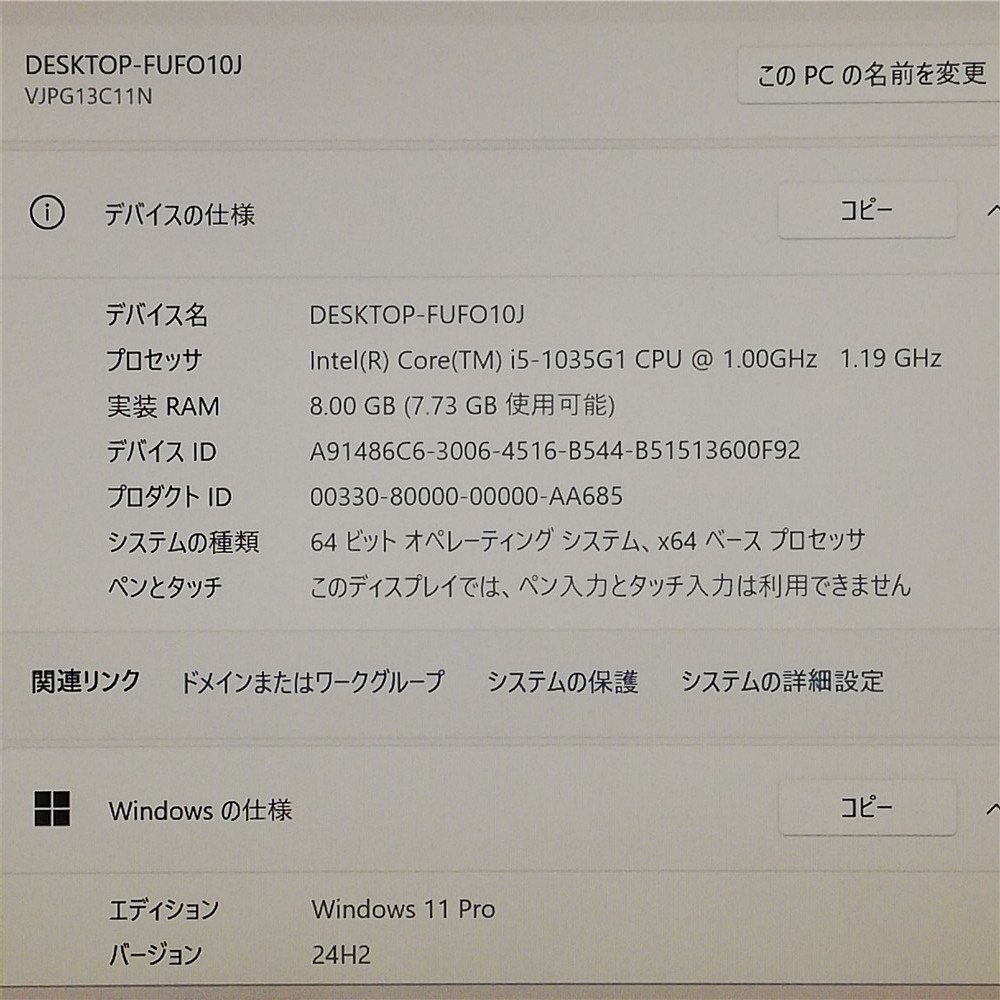
Task: Collapse the Windows specifications section
Action: 991,808
